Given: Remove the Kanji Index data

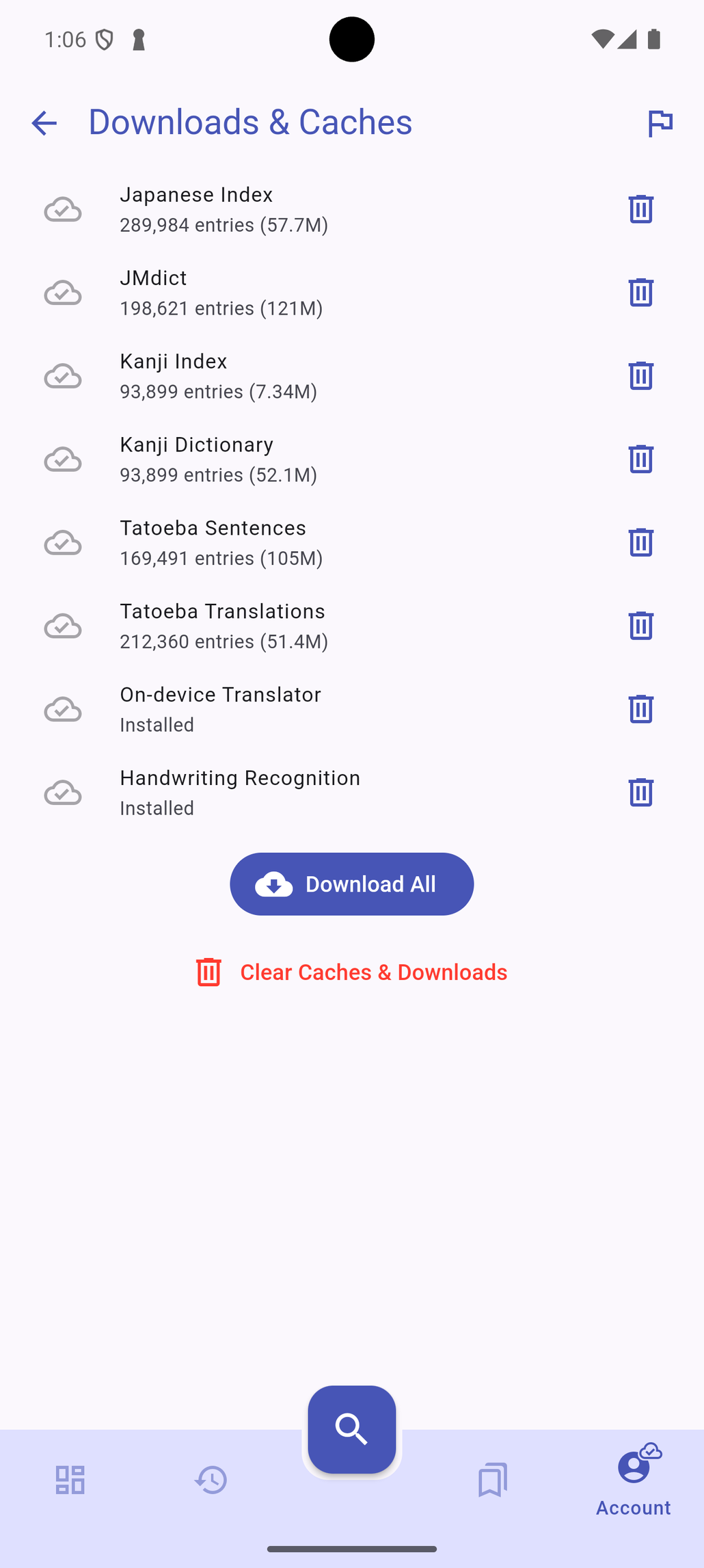Looking at the screenshot, I should [640, 376].
